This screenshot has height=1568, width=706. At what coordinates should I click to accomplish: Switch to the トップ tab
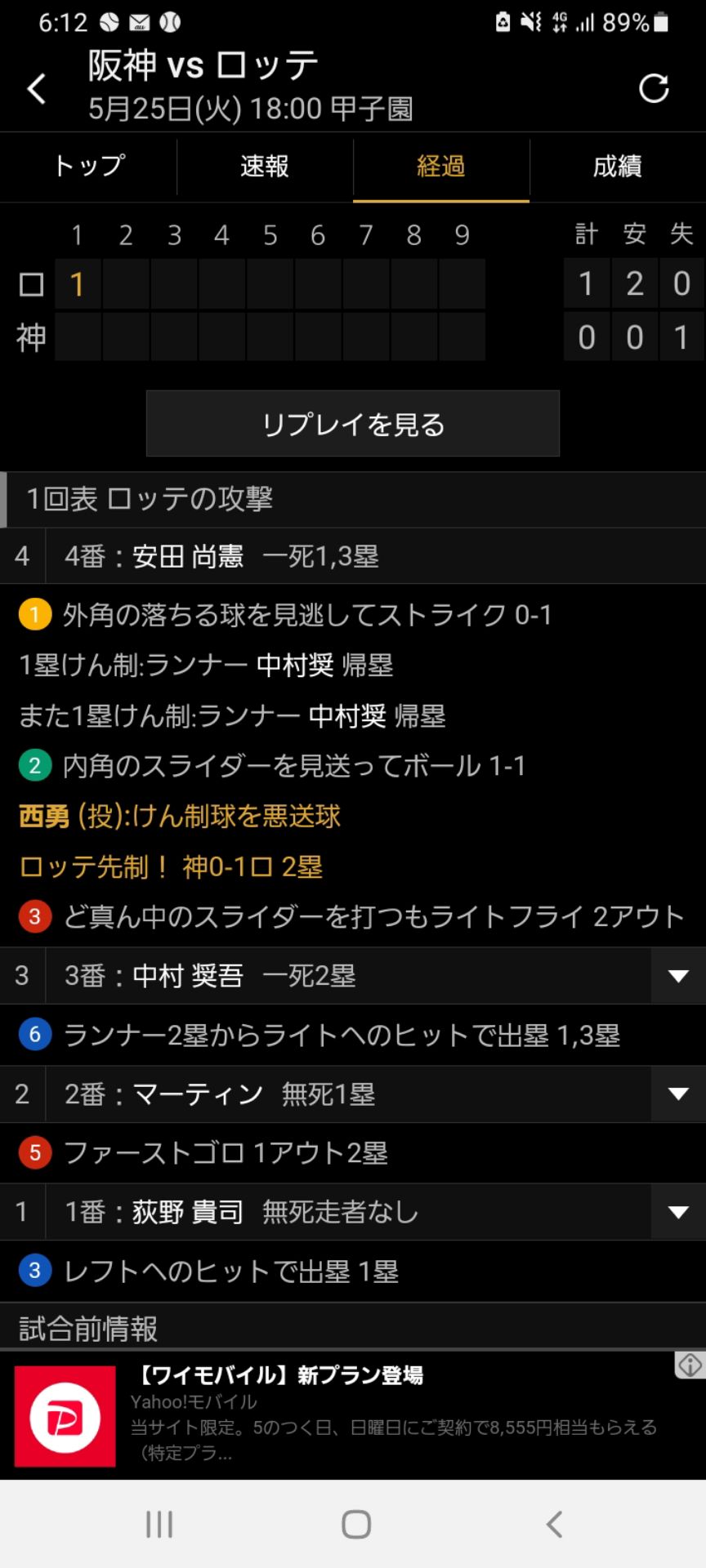pos(88,167)
